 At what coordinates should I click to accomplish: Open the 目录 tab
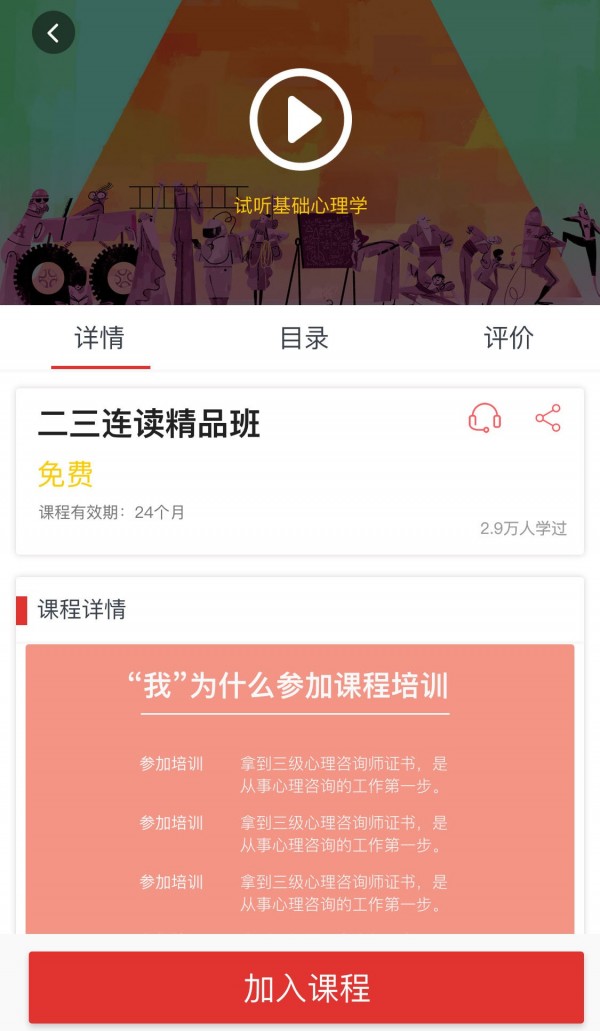pos(304,338)
